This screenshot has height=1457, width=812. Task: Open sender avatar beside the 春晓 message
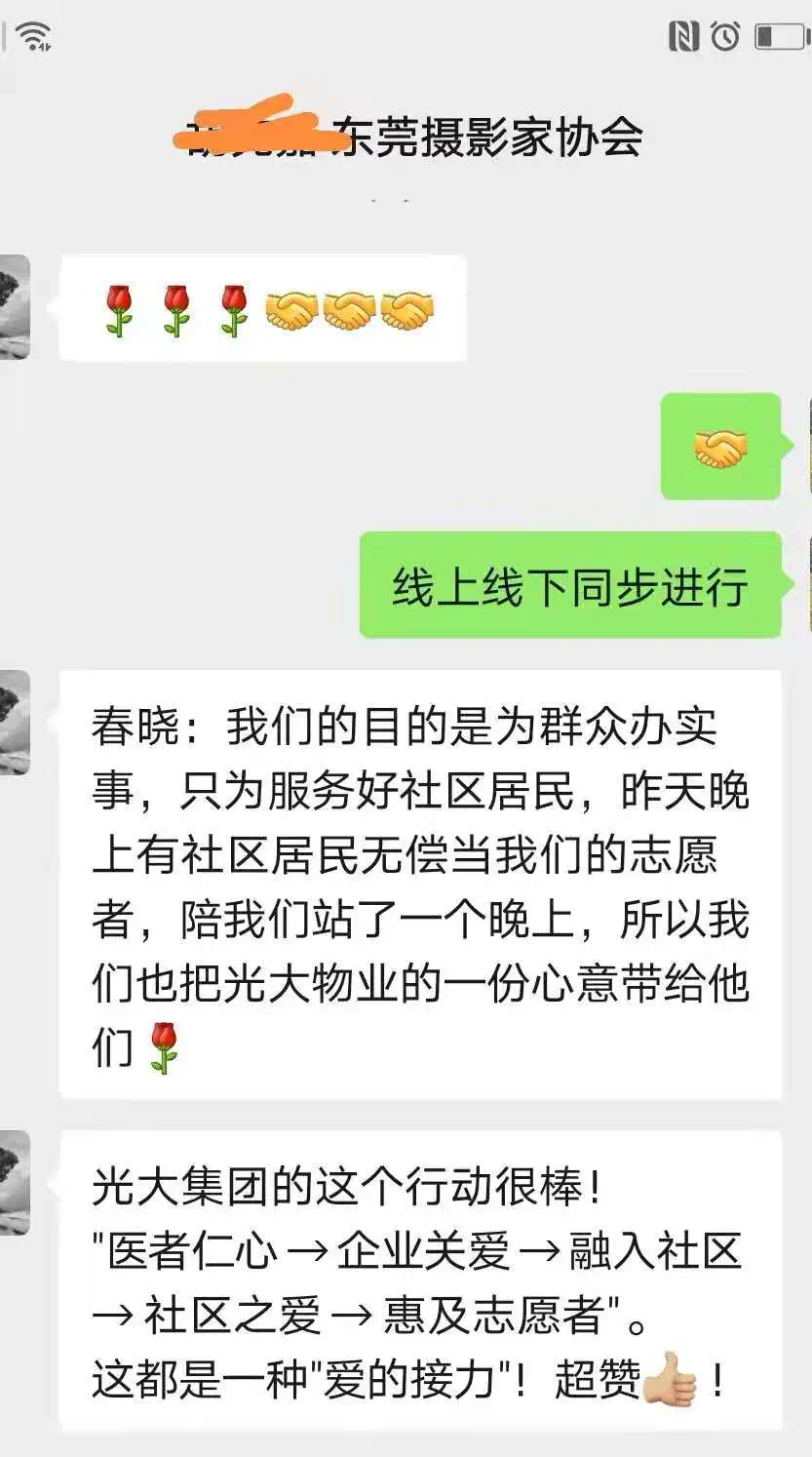(x=14, y=723)
